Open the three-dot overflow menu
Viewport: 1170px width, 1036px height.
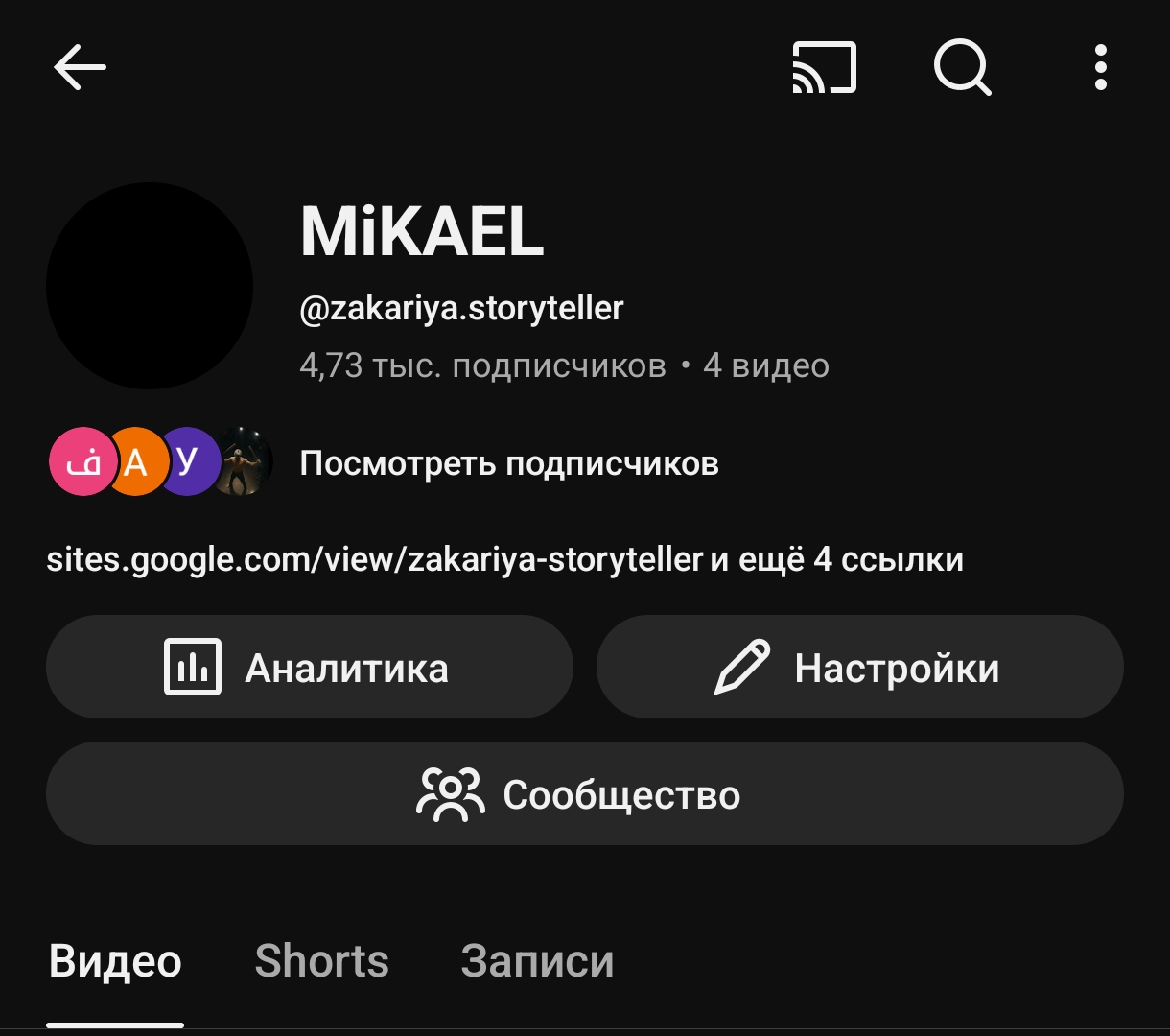[1100, 69]
